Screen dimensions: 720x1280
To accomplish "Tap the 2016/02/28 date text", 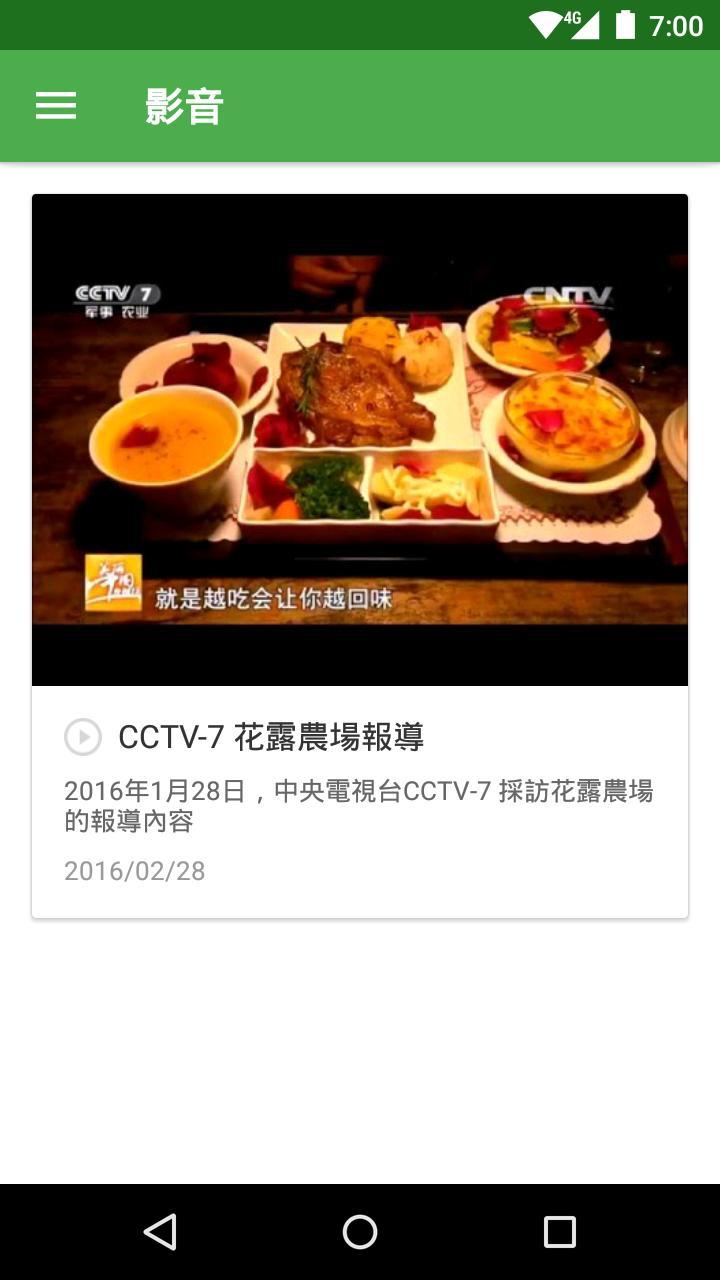I will 135,871.
